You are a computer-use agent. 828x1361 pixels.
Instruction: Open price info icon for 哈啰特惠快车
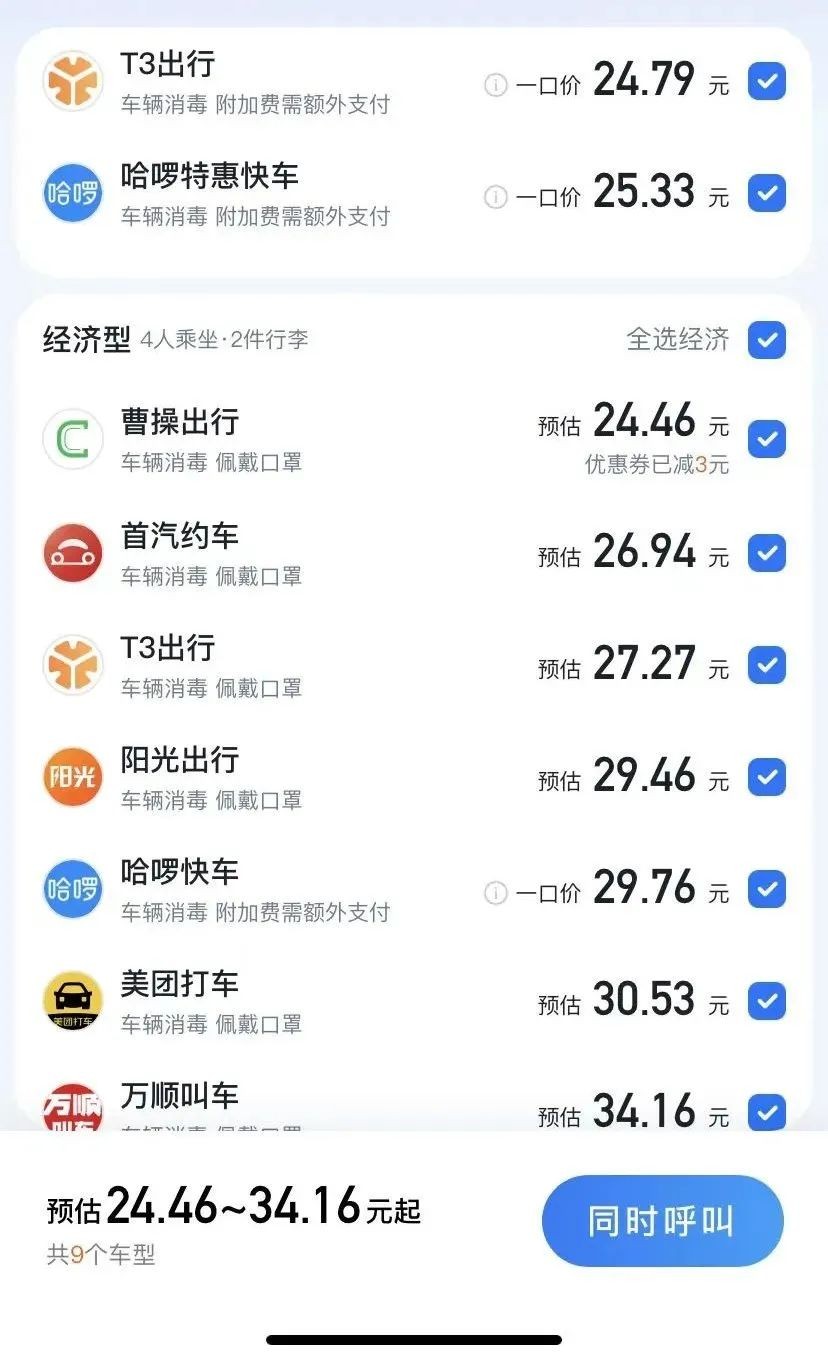coord(496,197)
